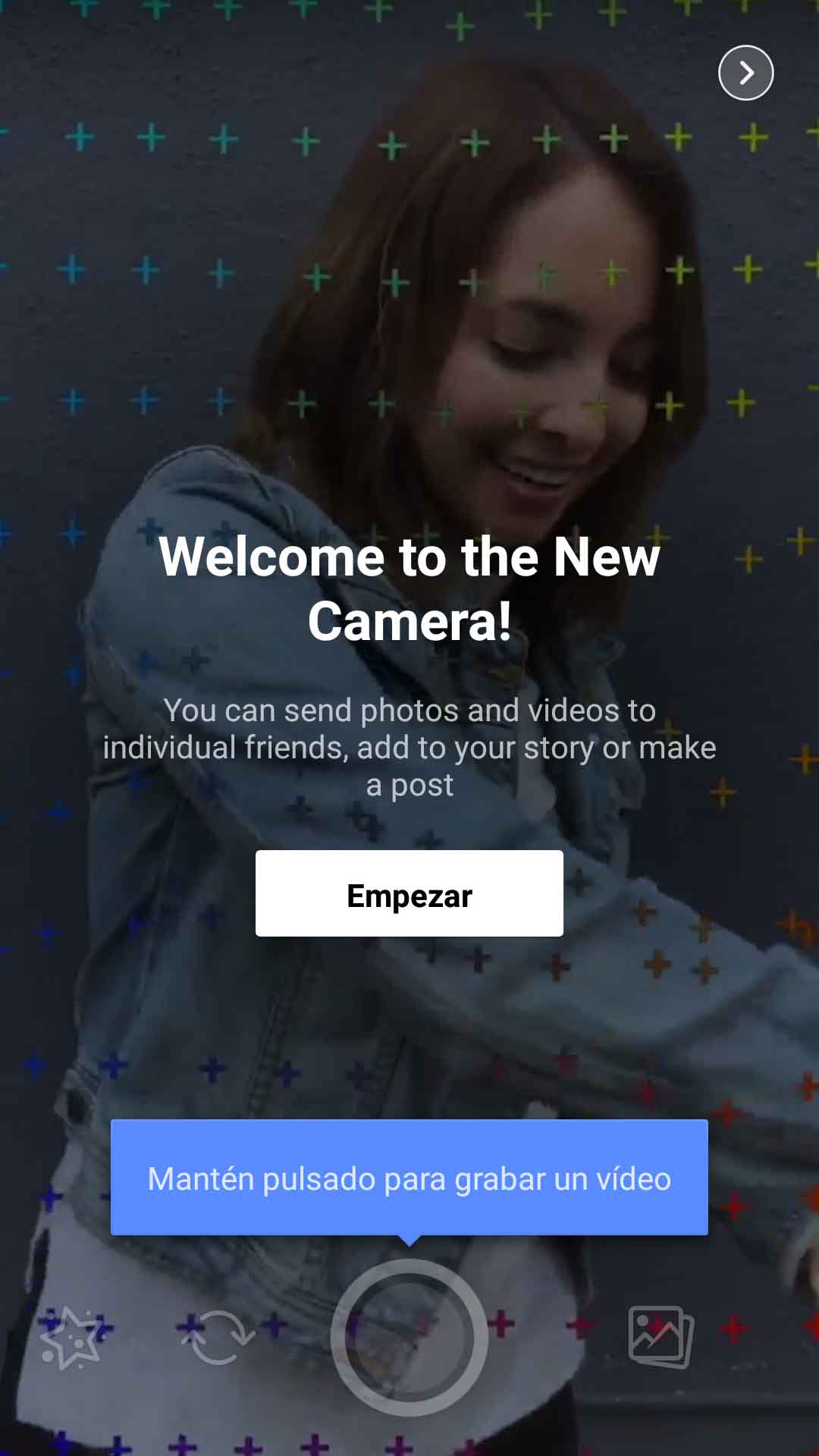Tap the Empezar button
Viewport: 819px width, 1456px height.
coord(409,893)
